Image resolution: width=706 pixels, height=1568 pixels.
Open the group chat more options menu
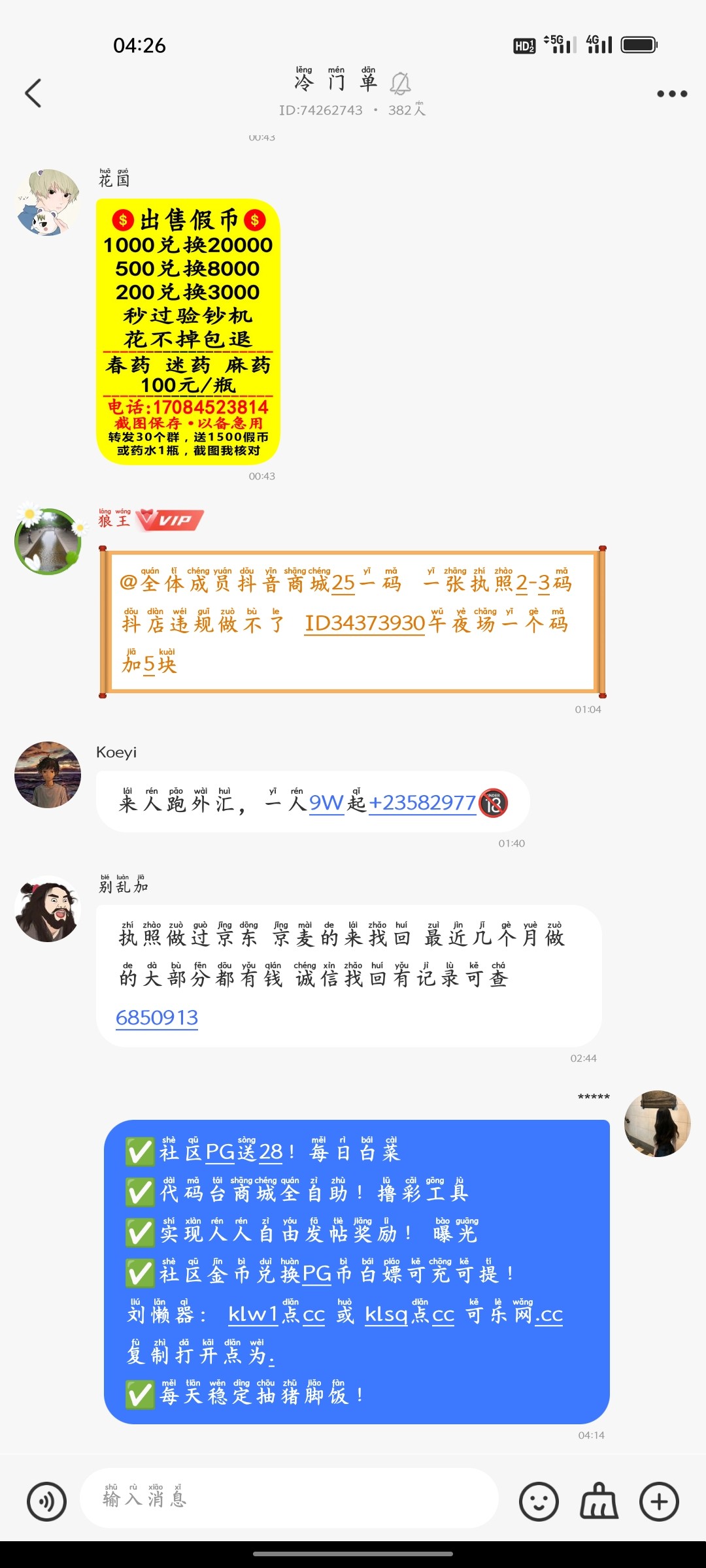point(671,93)
